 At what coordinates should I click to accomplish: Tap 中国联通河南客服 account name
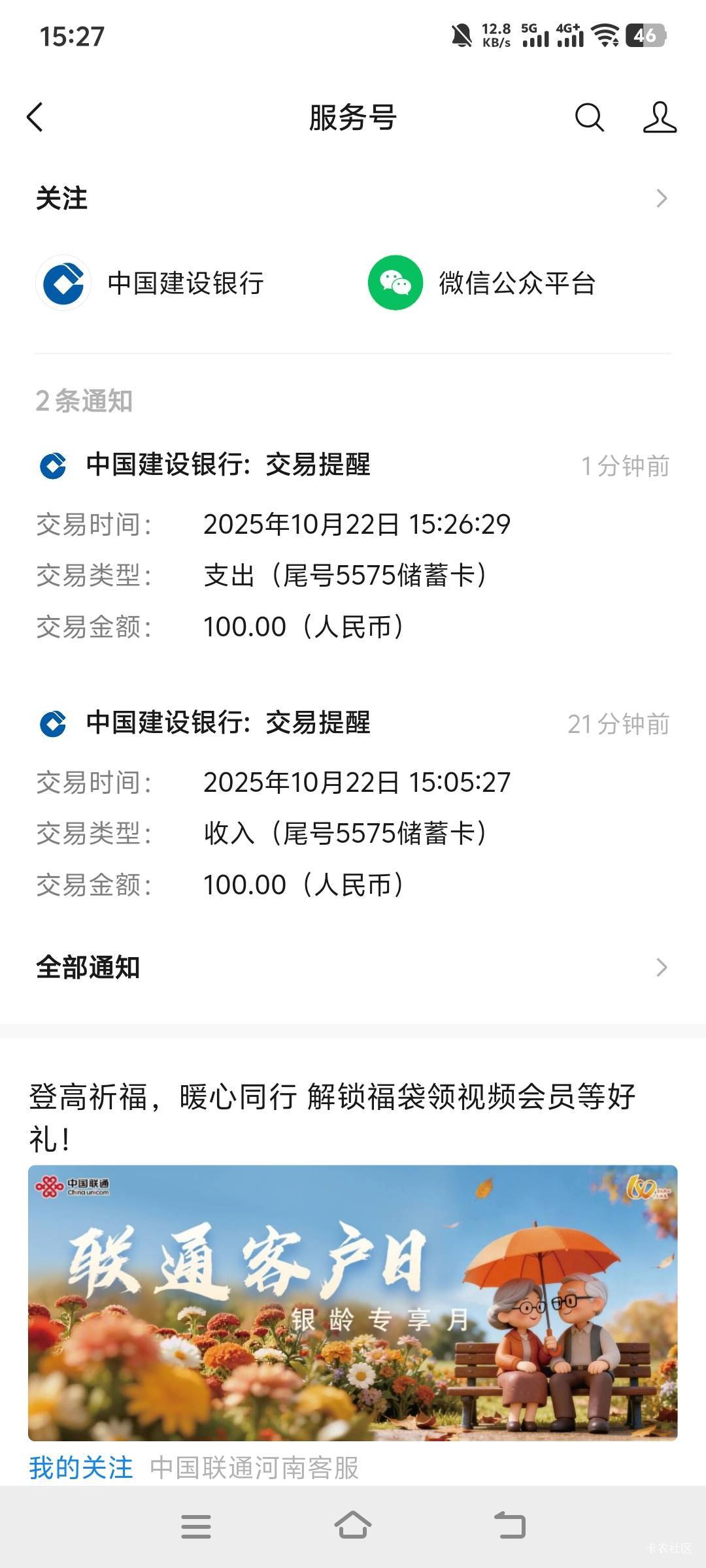point(254,1468)
